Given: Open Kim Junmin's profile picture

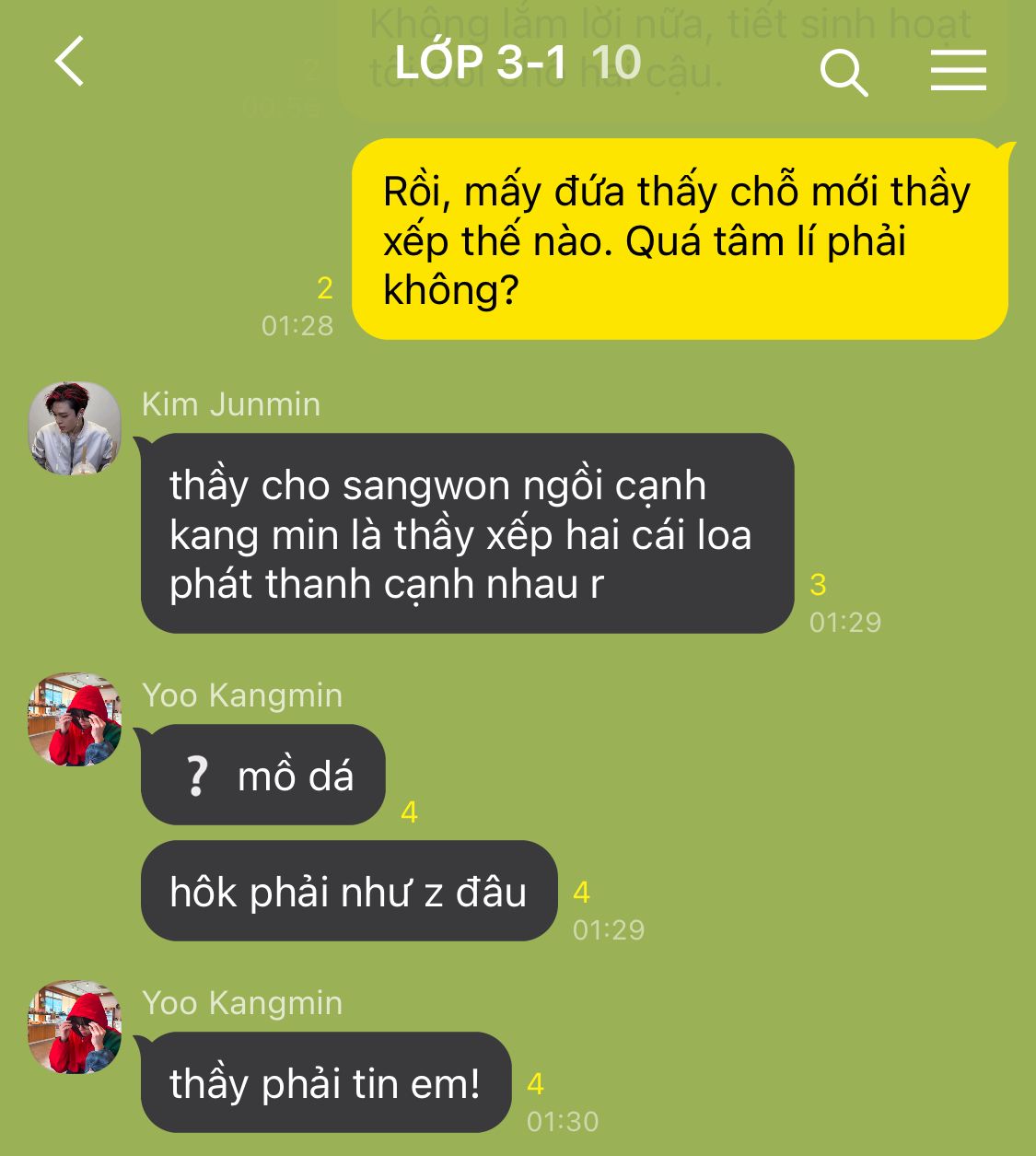Looking at the screenshot, I should 76,428.
